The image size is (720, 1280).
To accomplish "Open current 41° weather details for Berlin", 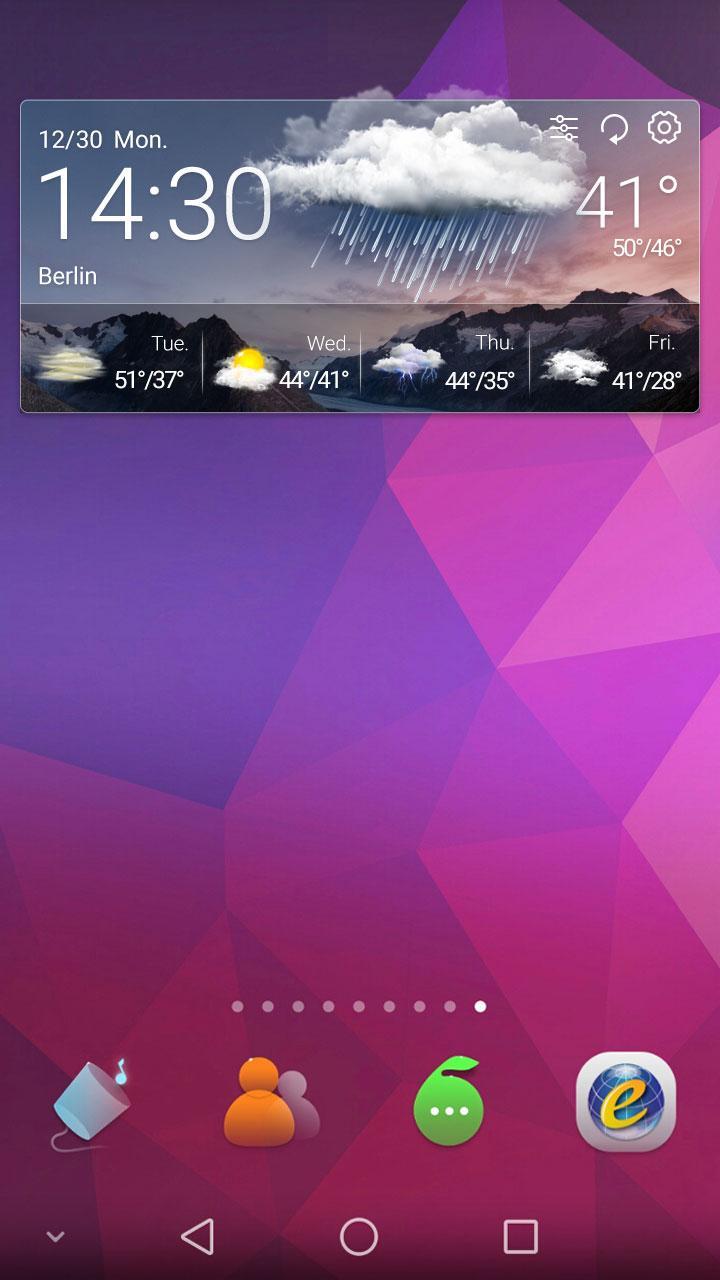I will click(x=627, y=203).
